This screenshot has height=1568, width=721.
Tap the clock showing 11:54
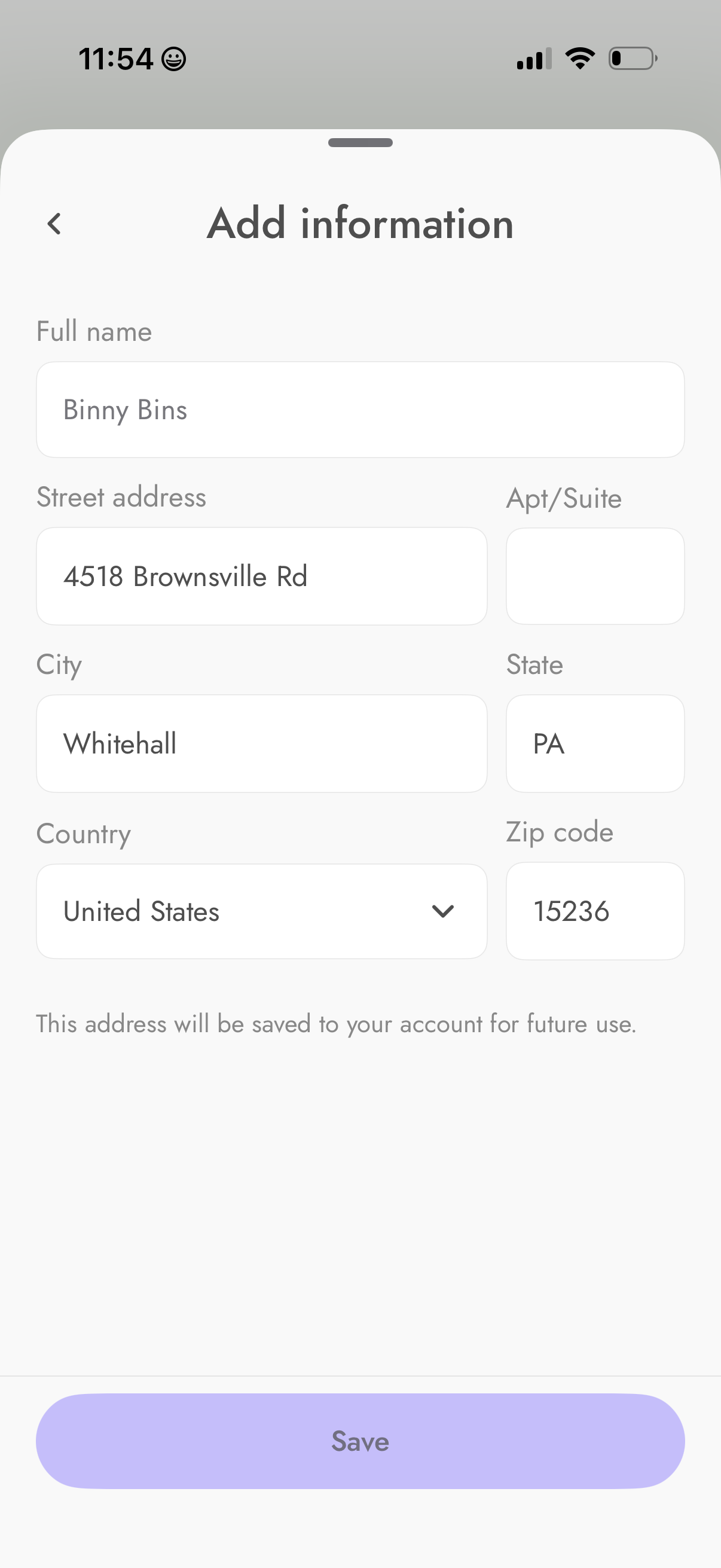tap(117, 57)
